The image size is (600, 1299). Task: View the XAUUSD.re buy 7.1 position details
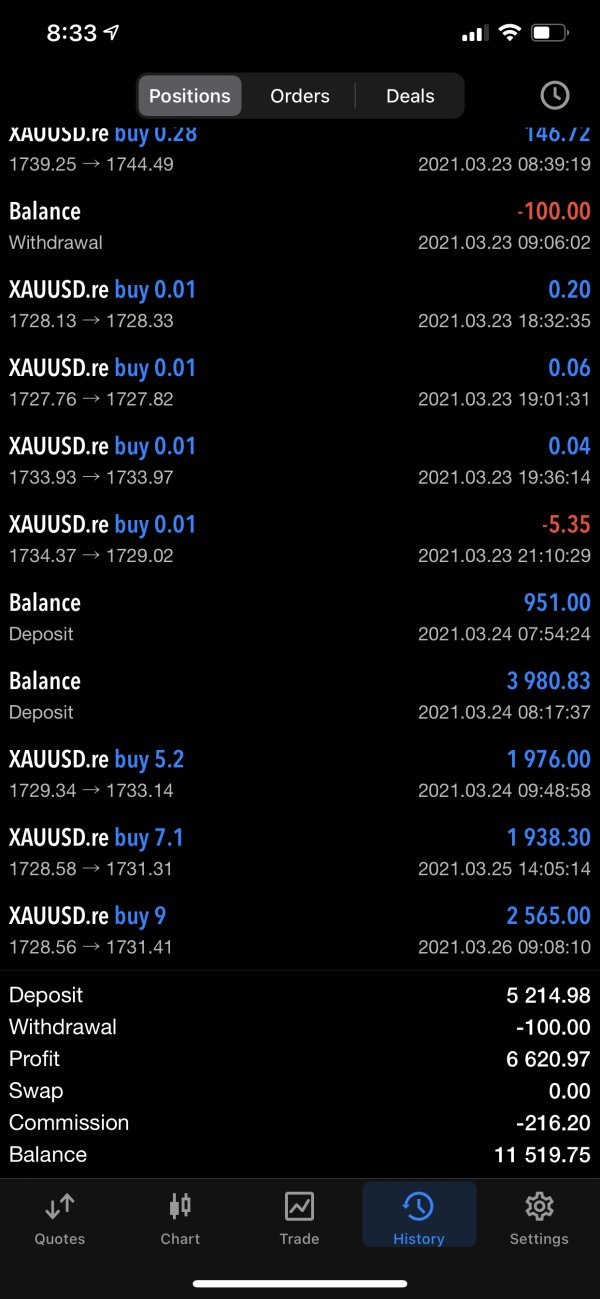coord(300,852)
